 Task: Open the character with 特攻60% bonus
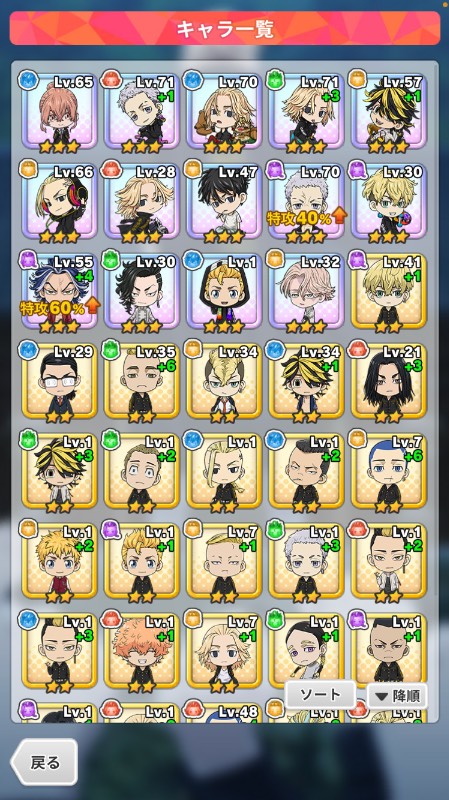coord(59,292)
